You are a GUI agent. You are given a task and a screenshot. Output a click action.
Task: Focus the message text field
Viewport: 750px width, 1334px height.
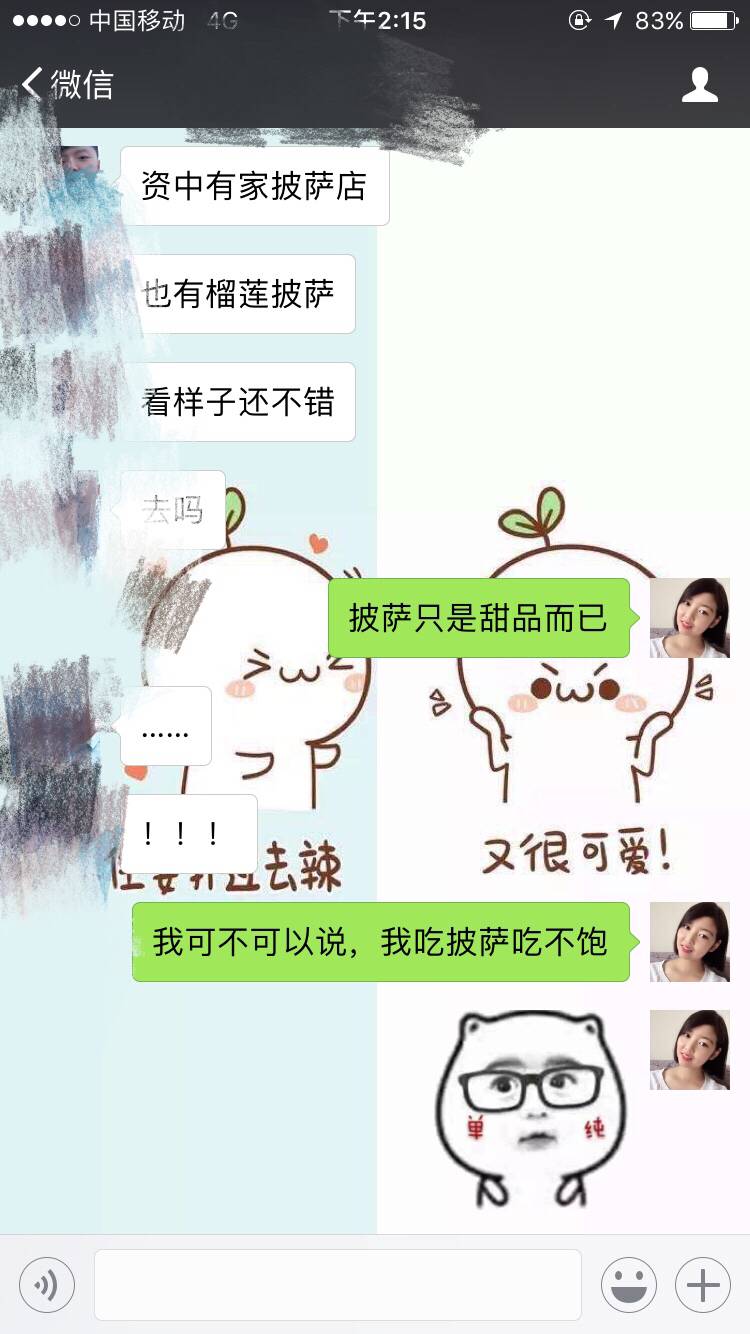coord(337,1285)
